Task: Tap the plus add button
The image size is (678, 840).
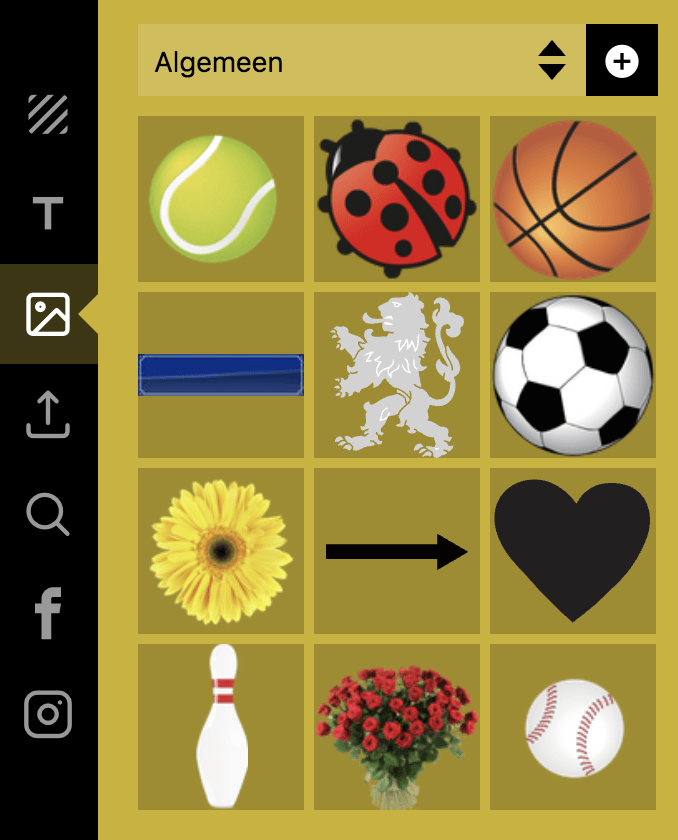Action: coord(622,61)
